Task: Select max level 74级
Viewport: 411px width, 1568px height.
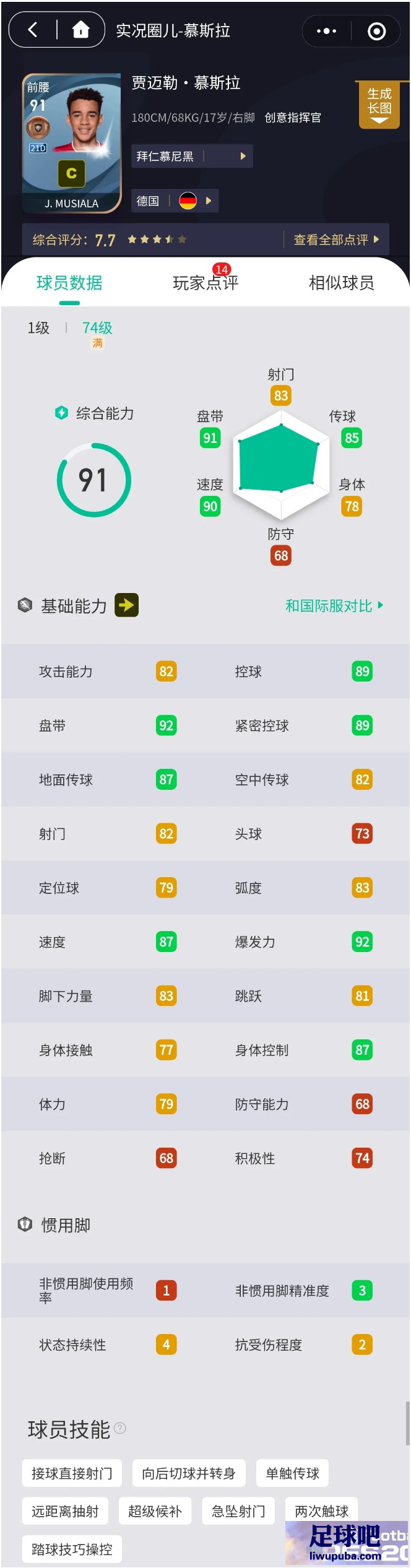Action: (x=97, y=328)
